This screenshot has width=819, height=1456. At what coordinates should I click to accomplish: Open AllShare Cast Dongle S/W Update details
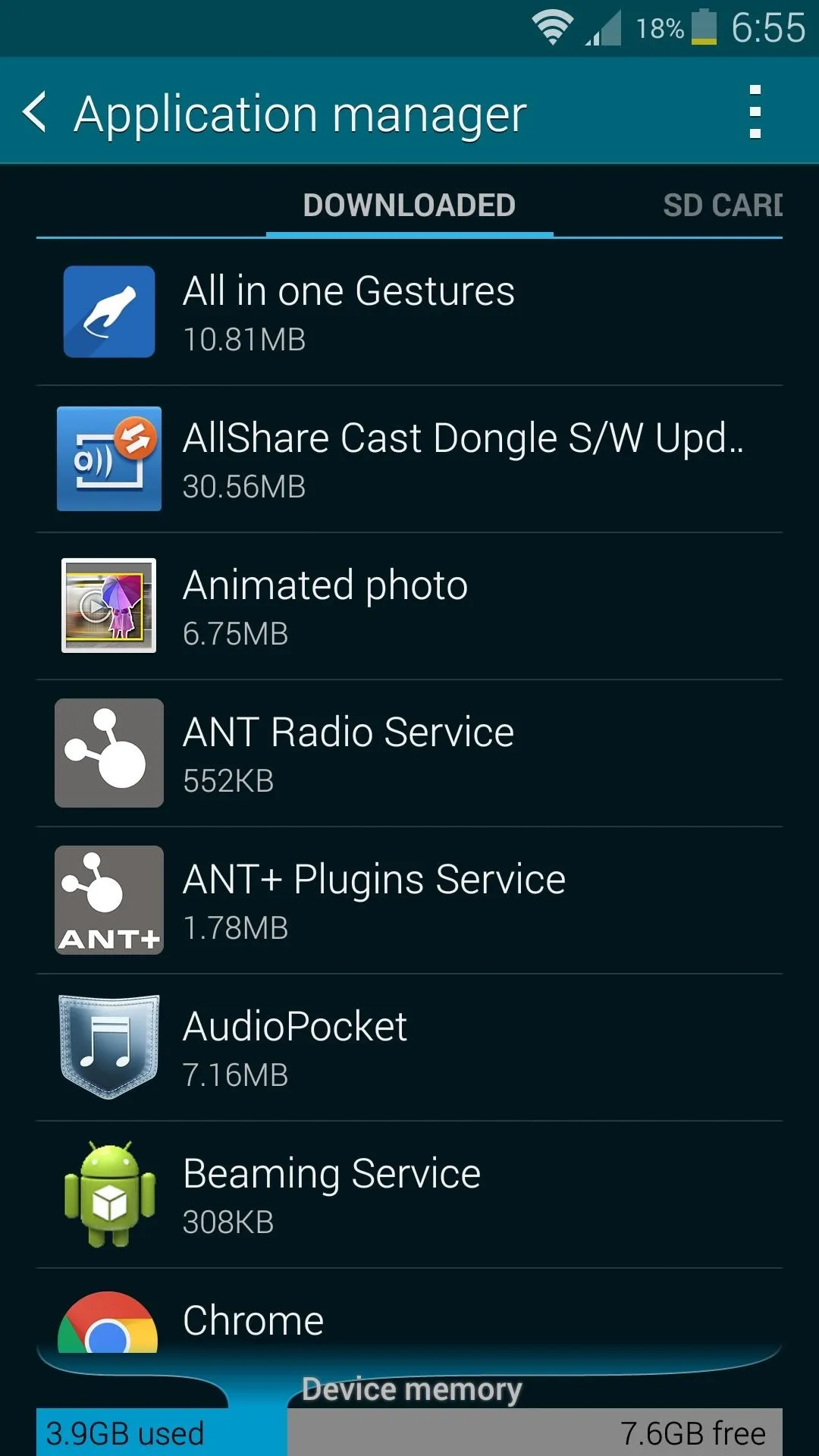click(409, 460)
